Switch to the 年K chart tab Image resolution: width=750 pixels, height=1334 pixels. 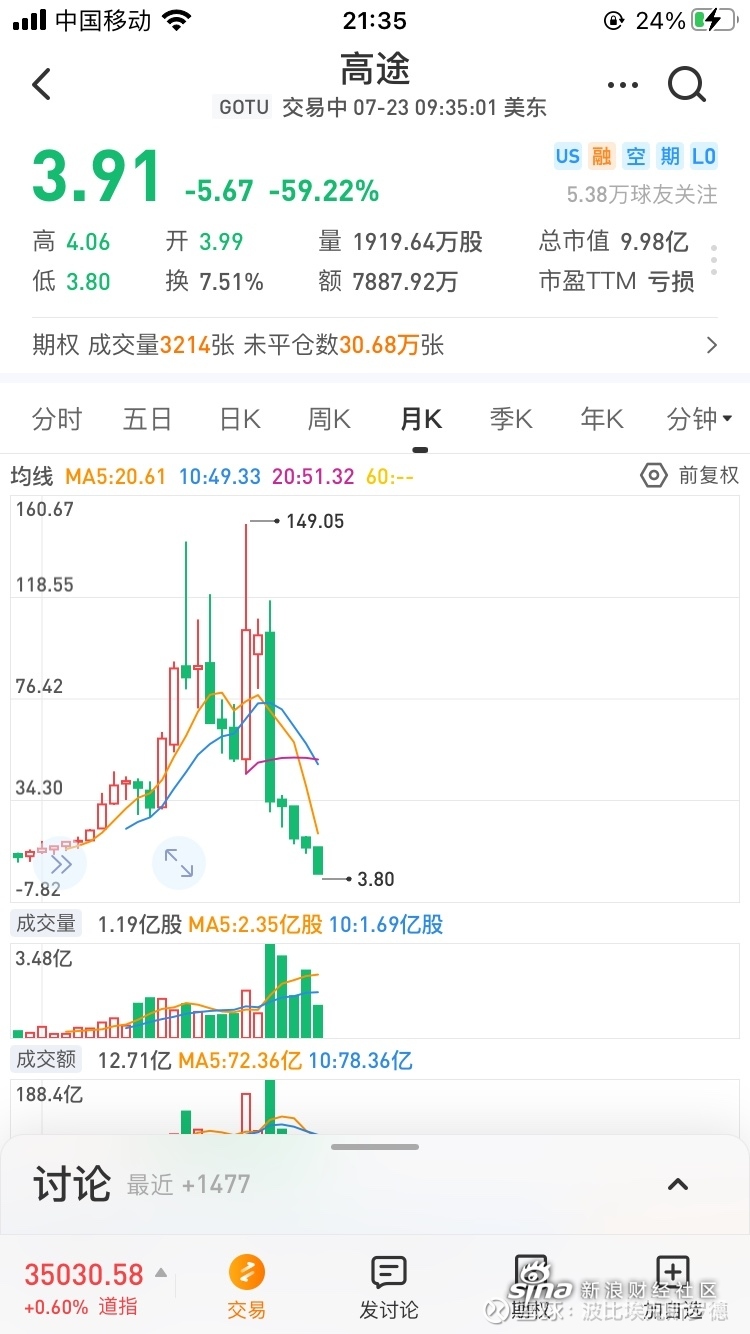coord(602,419)
